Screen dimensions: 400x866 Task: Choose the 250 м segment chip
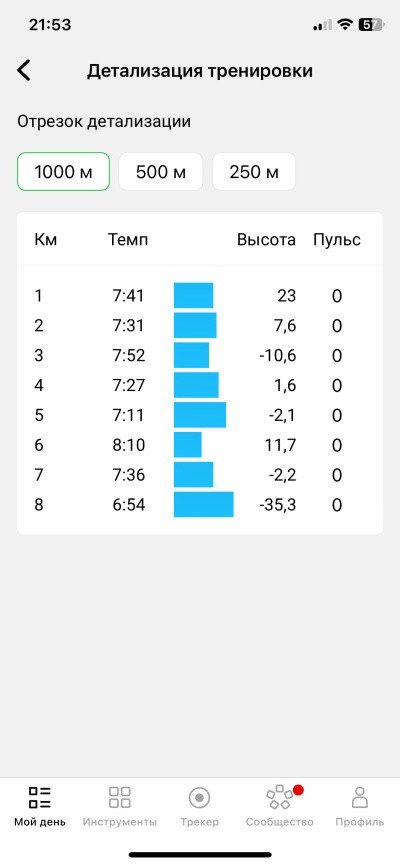[254, 172]
